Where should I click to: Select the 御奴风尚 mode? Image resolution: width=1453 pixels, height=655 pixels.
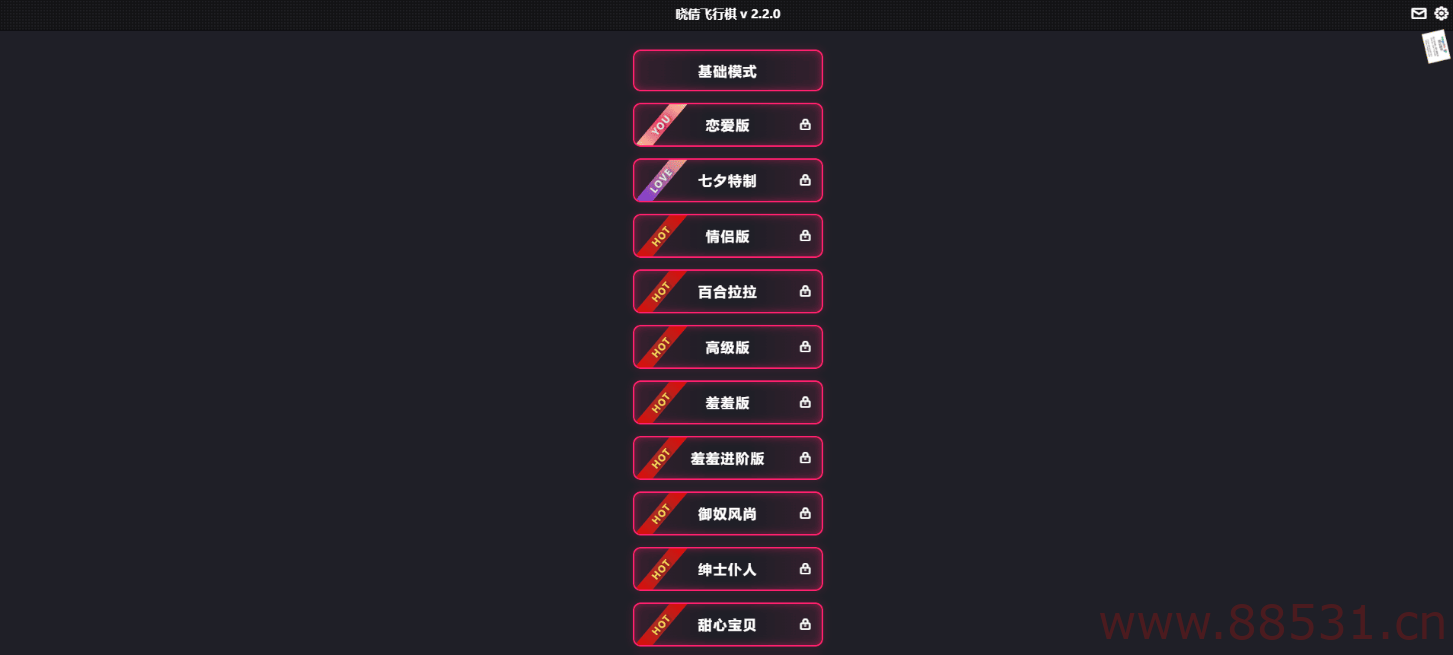coord(727,514)
